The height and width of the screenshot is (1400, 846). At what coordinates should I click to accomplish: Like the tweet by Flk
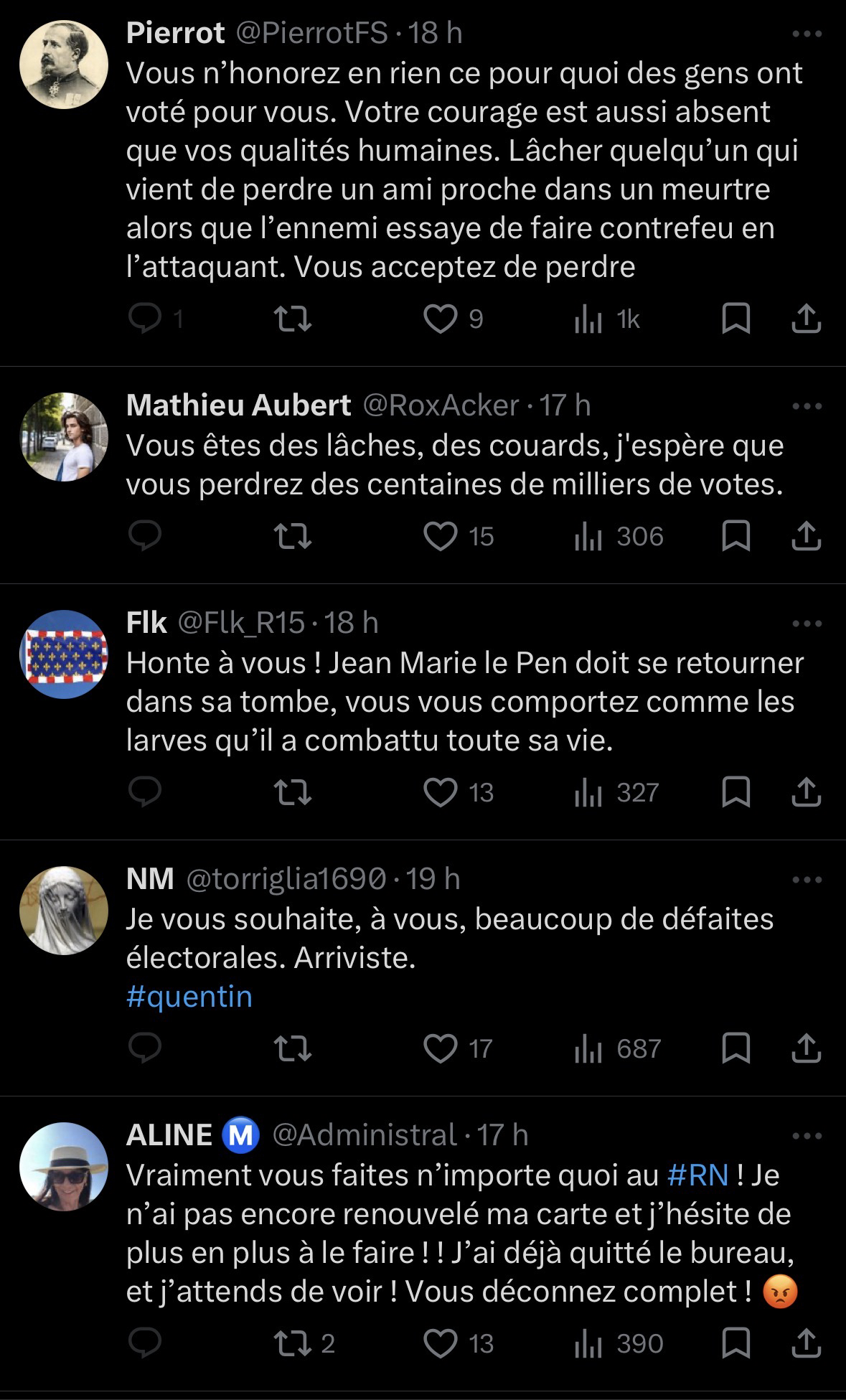440,793
